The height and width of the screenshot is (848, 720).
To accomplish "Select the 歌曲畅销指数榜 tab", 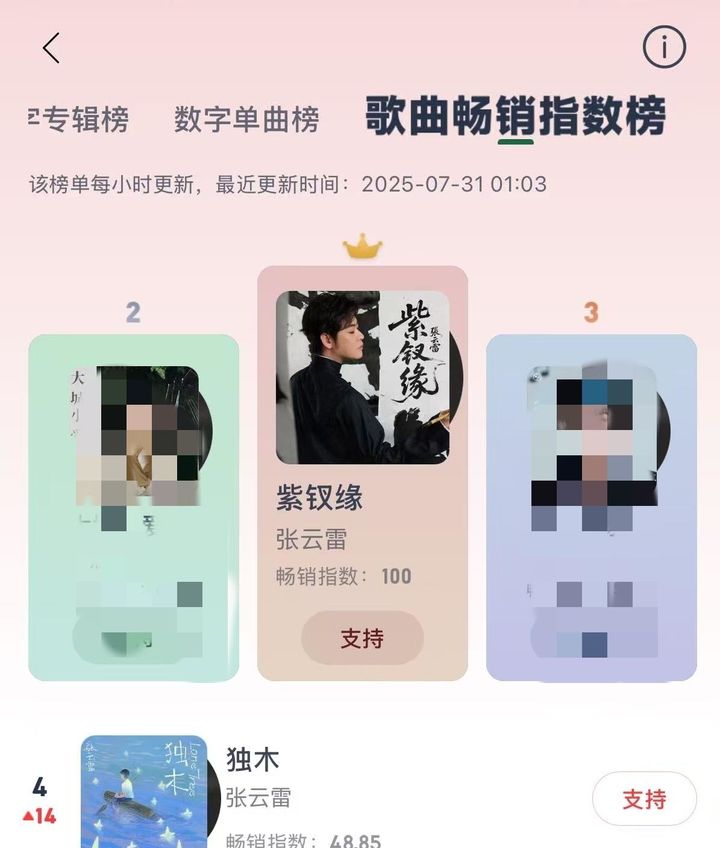I will (x=515, y=117).
